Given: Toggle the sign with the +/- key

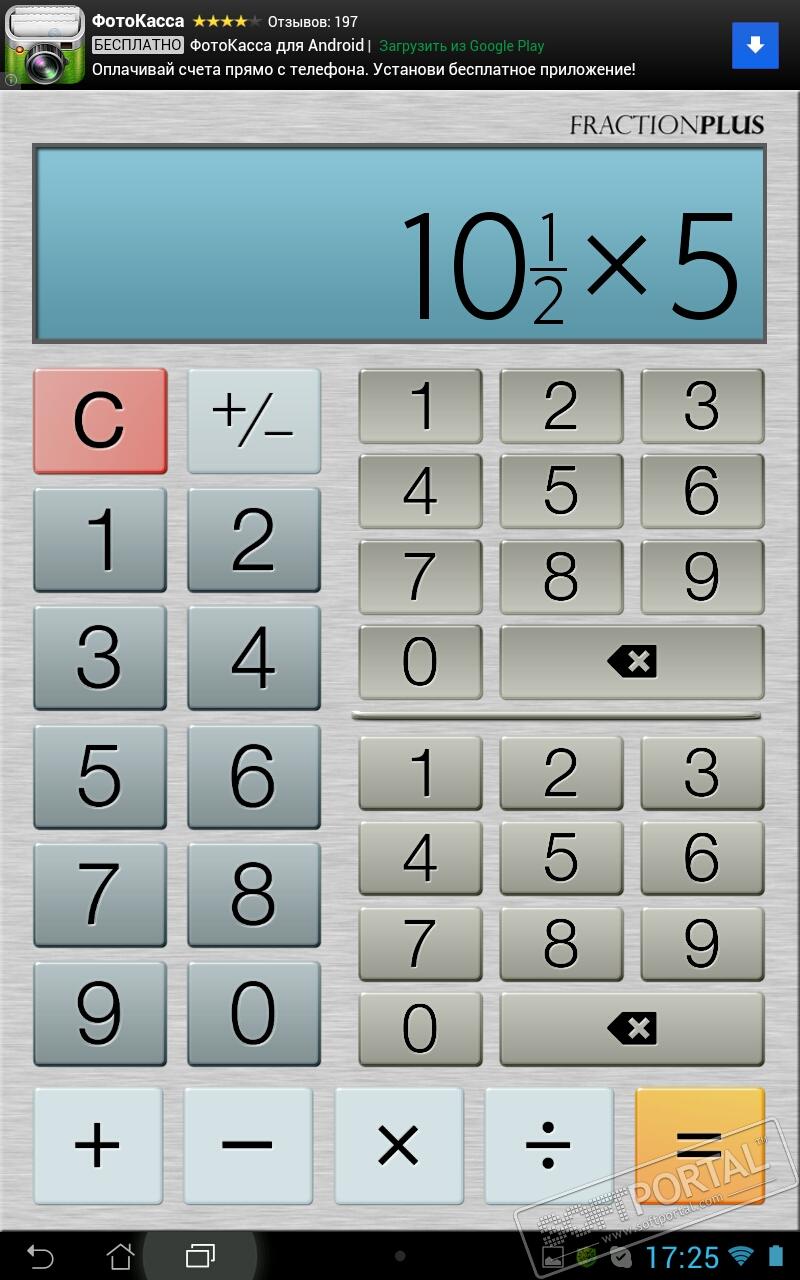Looking at the screenshot, I should (x=254, y=420).
